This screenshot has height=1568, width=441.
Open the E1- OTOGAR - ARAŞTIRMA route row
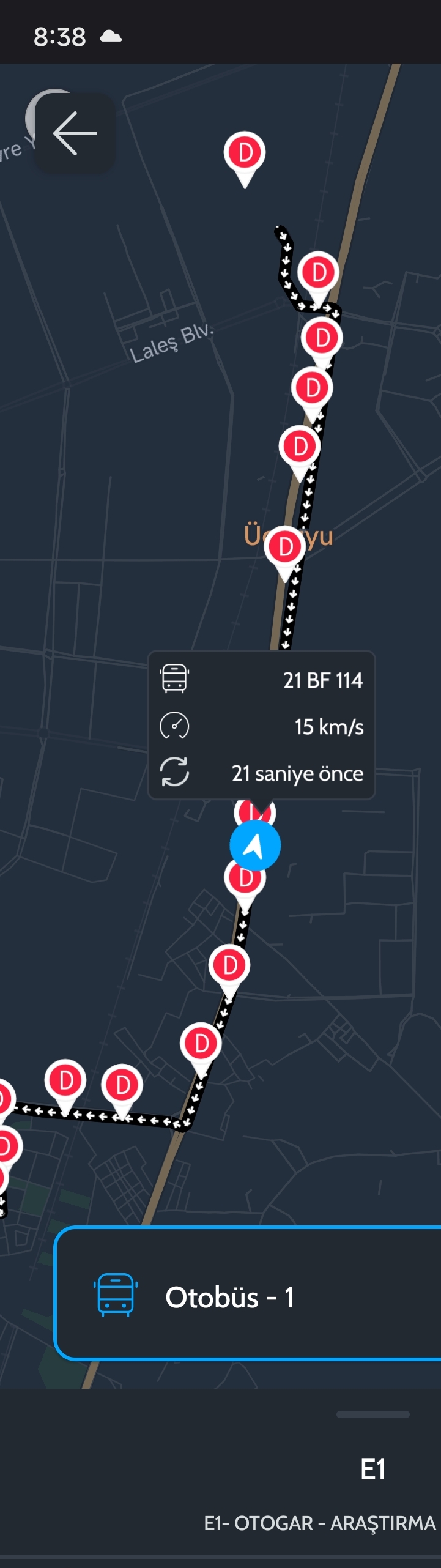pos(319,1523)
